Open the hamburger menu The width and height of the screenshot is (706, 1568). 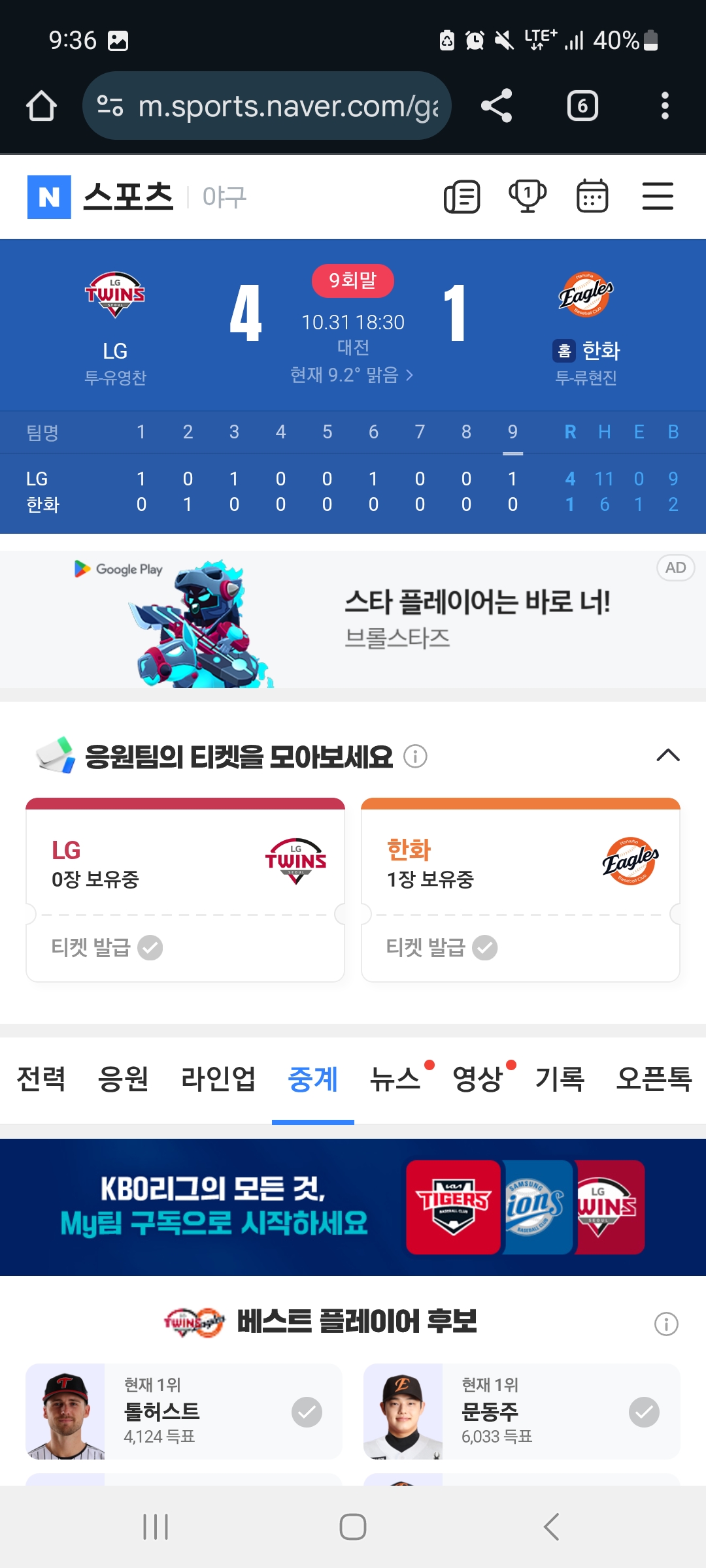click(x=658, y=197)
